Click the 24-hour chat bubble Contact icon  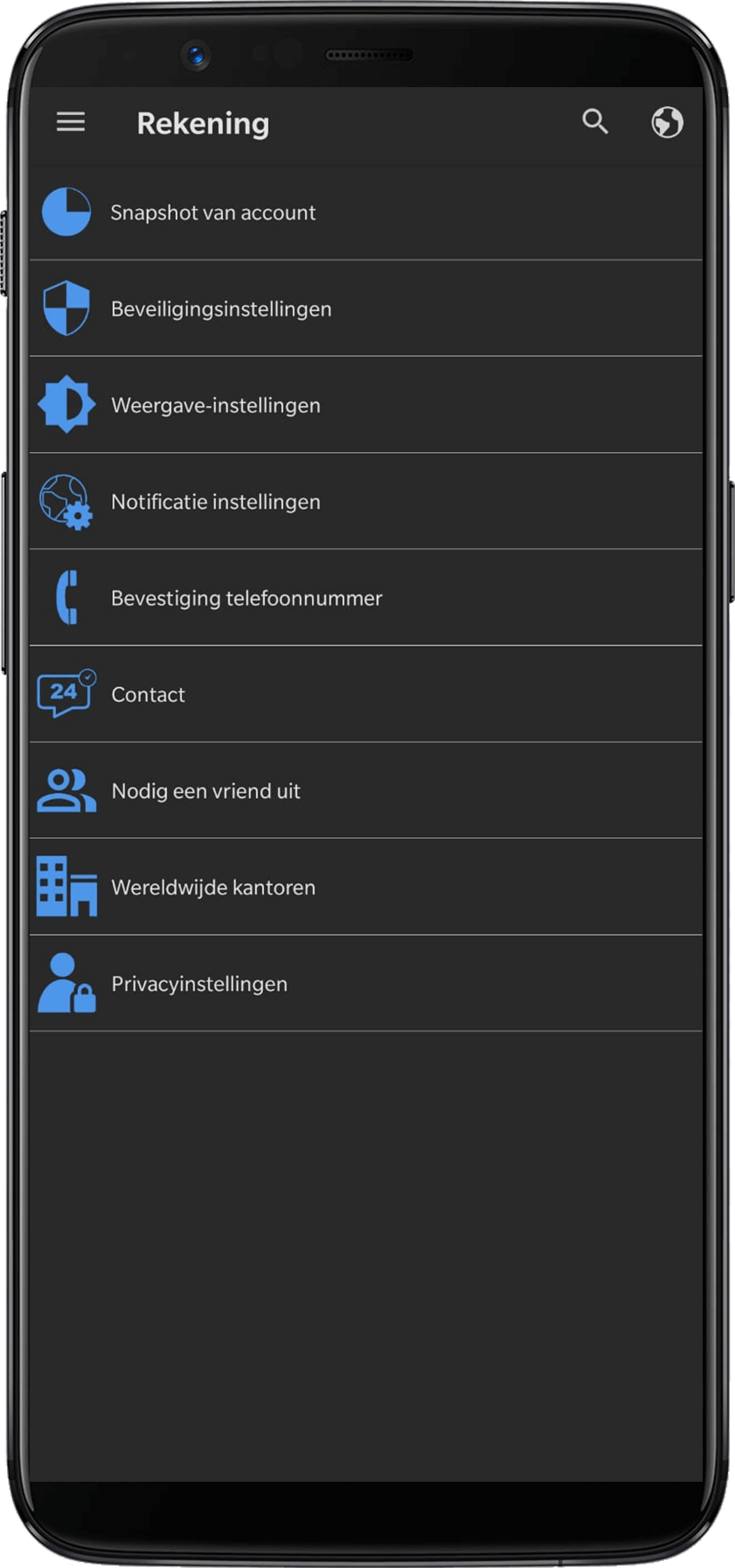click(67, 694)
